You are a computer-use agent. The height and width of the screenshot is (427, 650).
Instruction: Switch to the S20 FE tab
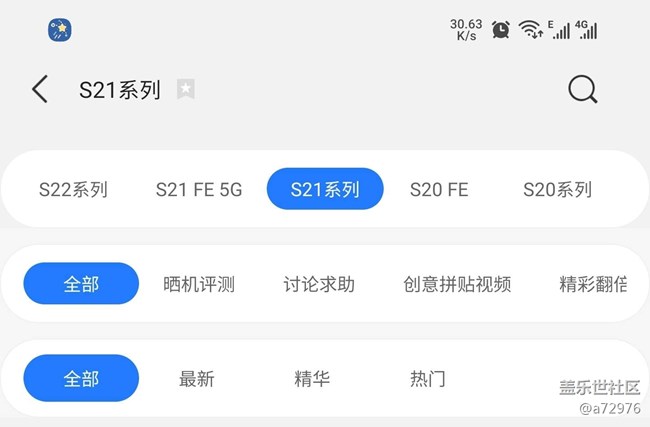[x=439, y=189]
